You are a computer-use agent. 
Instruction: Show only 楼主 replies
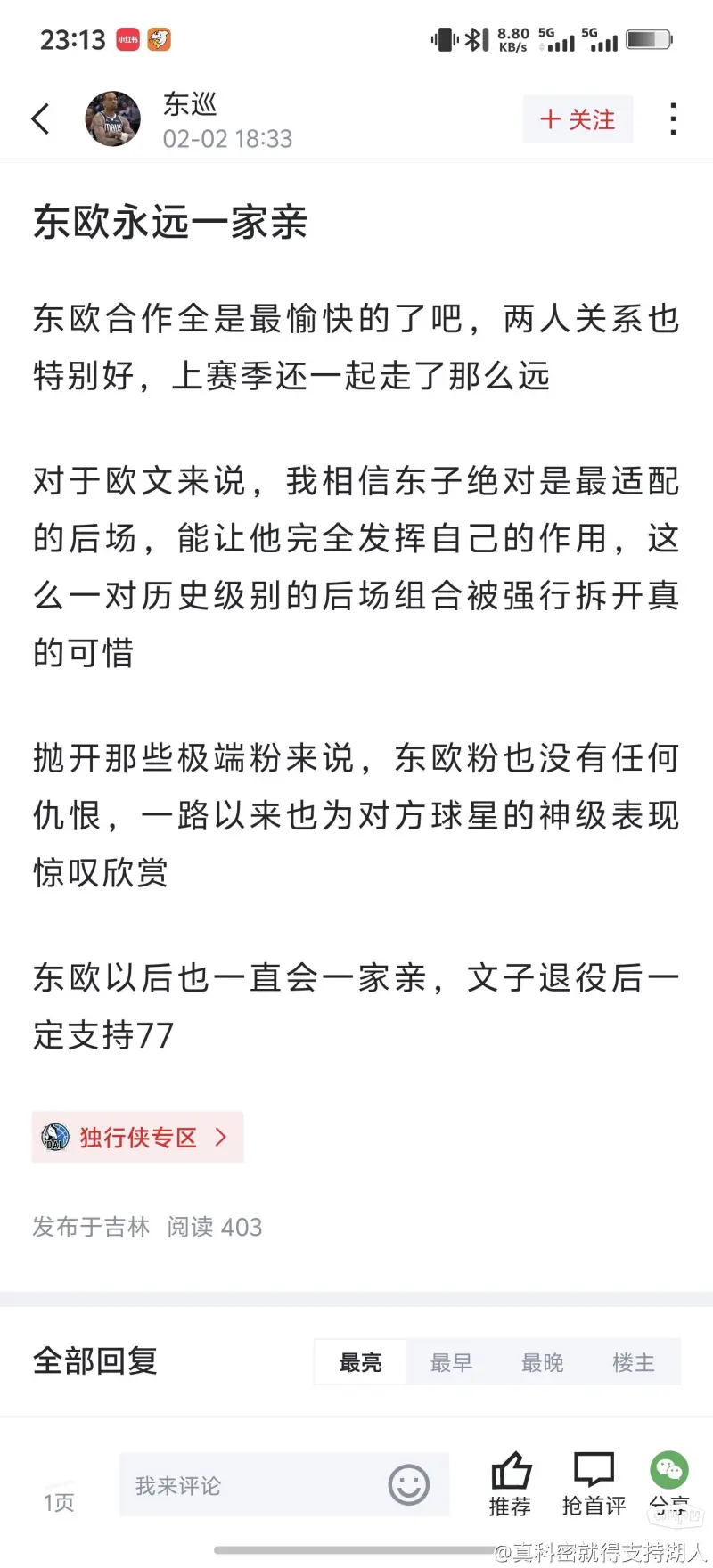(x=634, y=1362)
